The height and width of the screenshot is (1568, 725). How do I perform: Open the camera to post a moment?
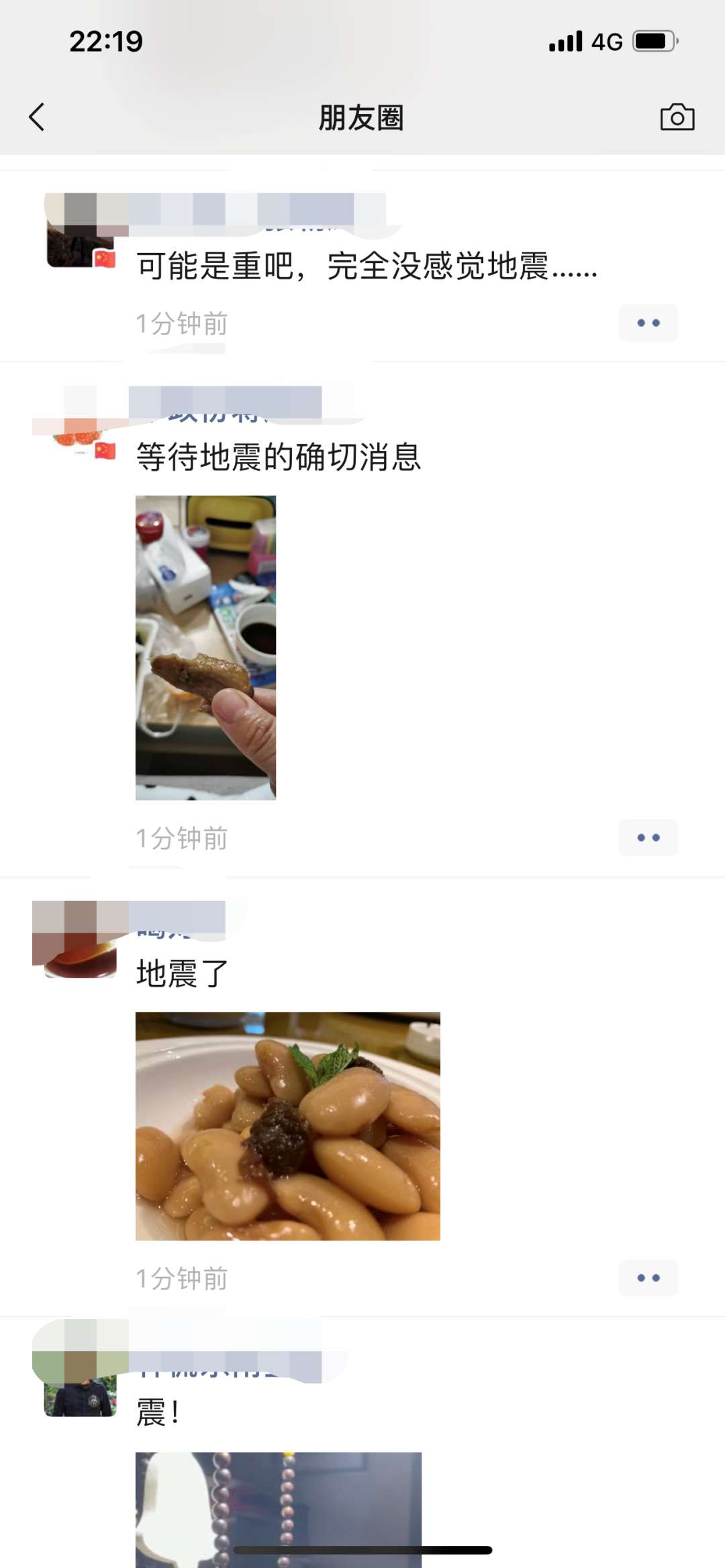(x=677, y=117)
